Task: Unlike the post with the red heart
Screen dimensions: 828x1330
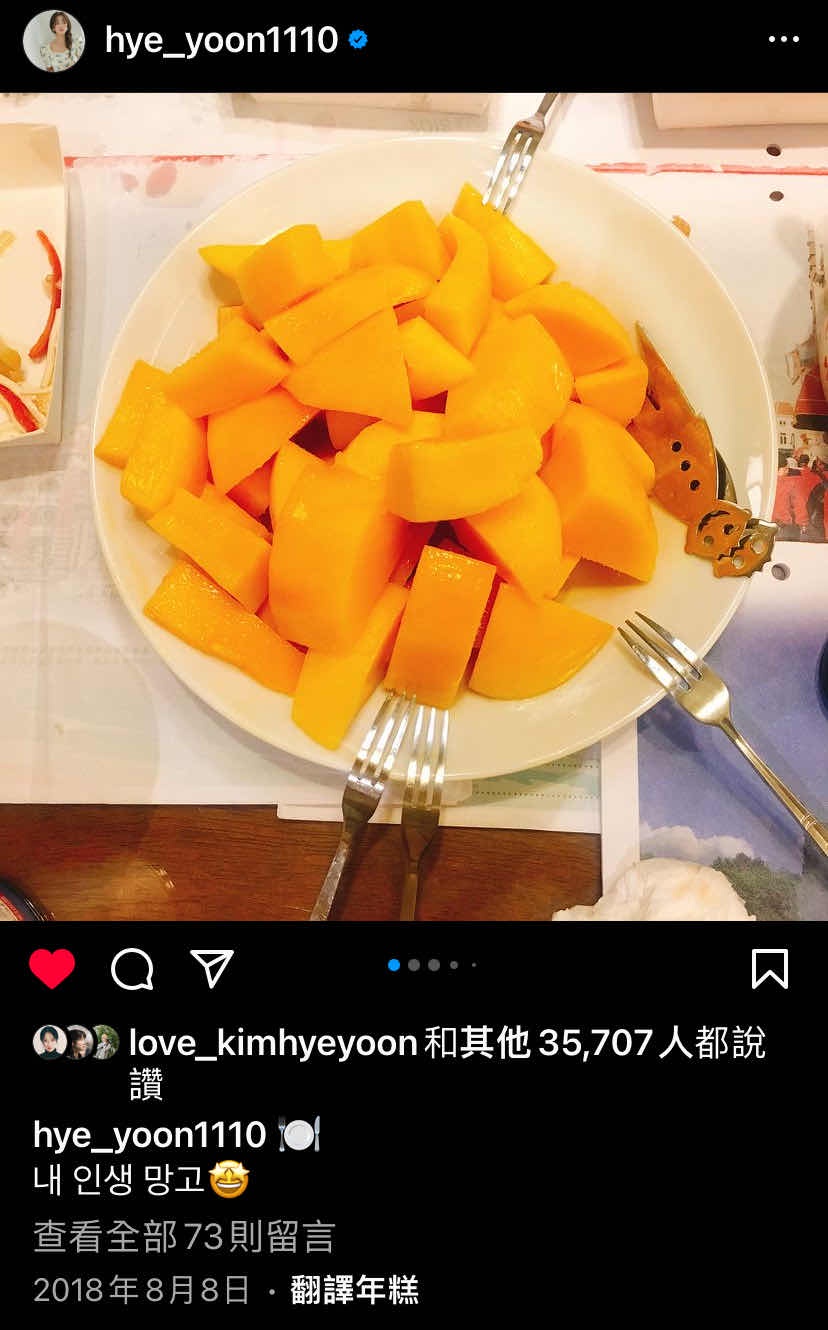Action: point(52,968)
